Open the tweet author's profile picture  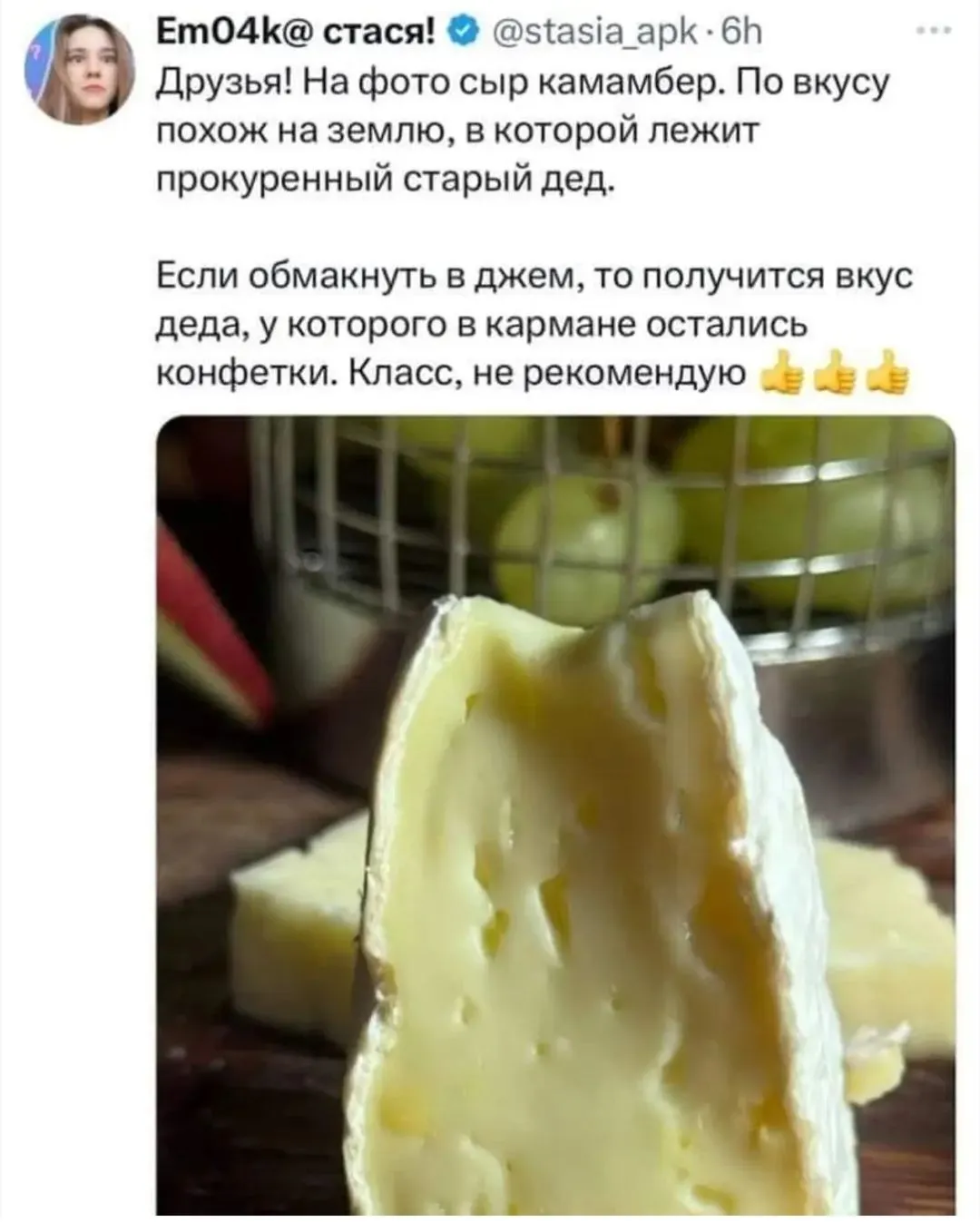(92, 72)
